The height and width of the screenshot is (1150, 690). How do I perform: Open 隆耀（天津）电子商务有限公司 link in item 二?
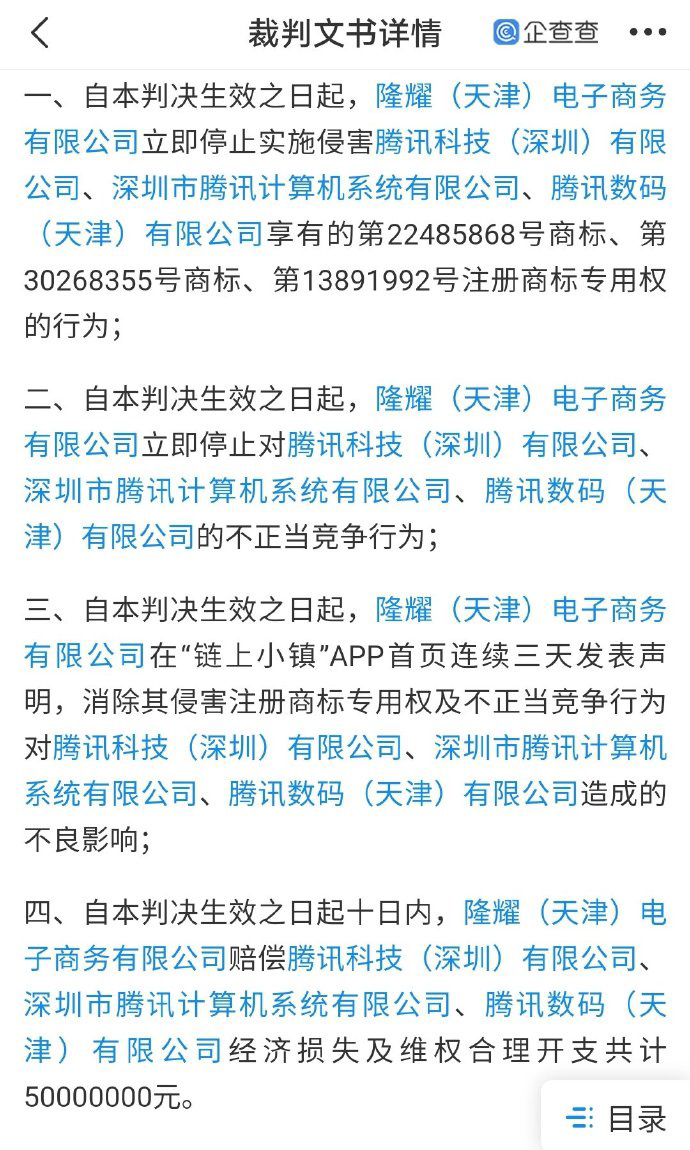(x=520, y=399)
